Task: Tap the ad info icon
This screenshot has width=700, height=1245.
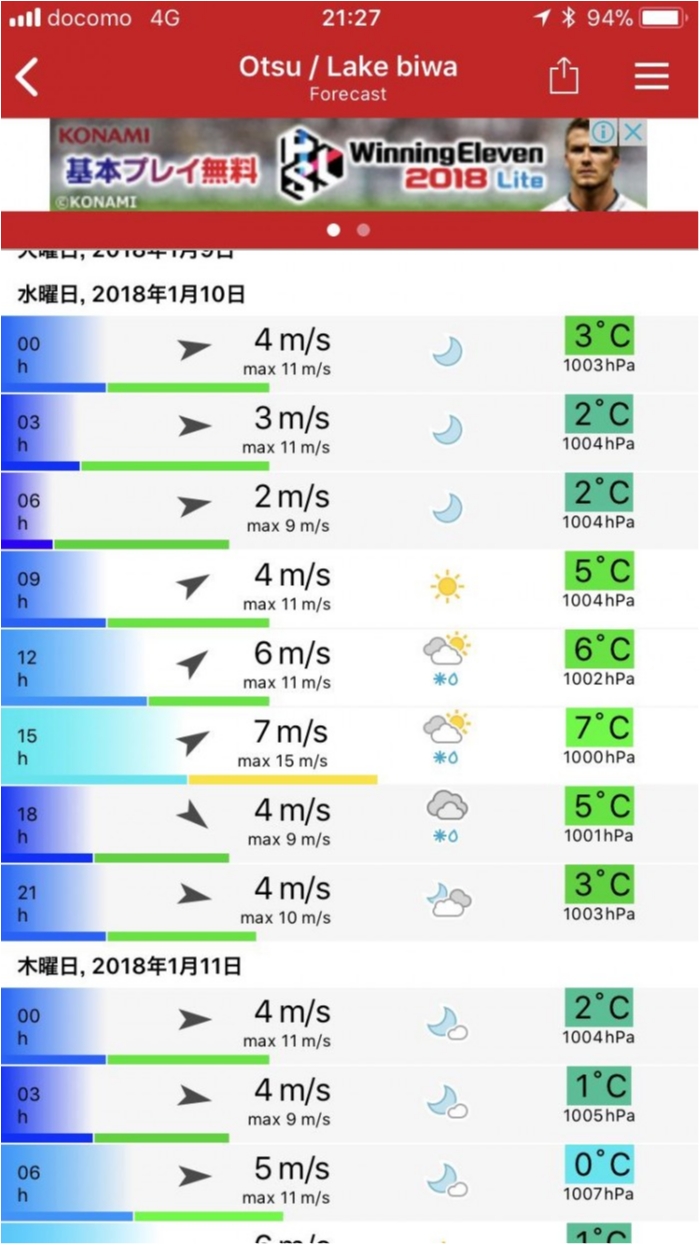Action: (x=603, y=132)
